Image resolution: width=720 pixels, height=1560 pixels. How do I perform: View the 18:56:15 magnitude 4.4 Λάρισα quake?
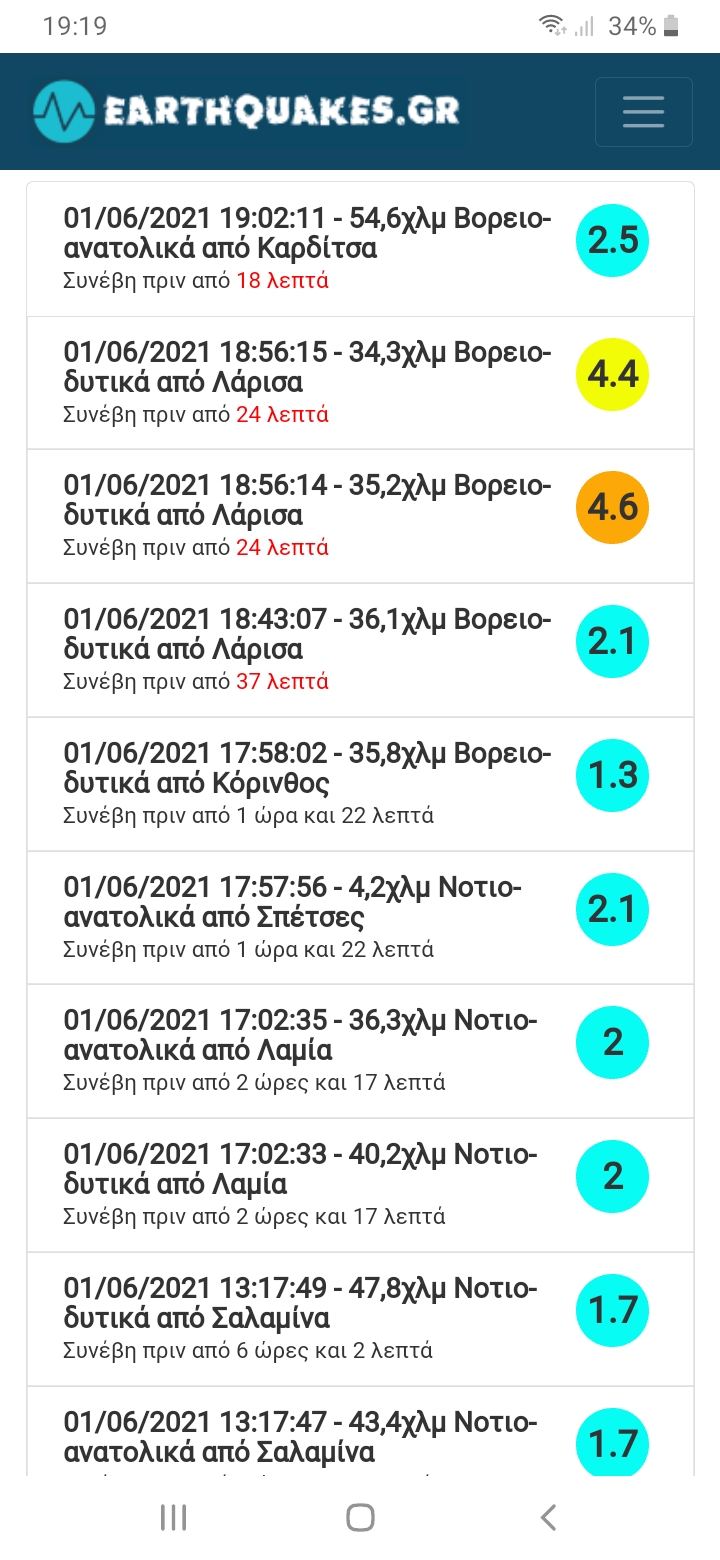point(306,382)
